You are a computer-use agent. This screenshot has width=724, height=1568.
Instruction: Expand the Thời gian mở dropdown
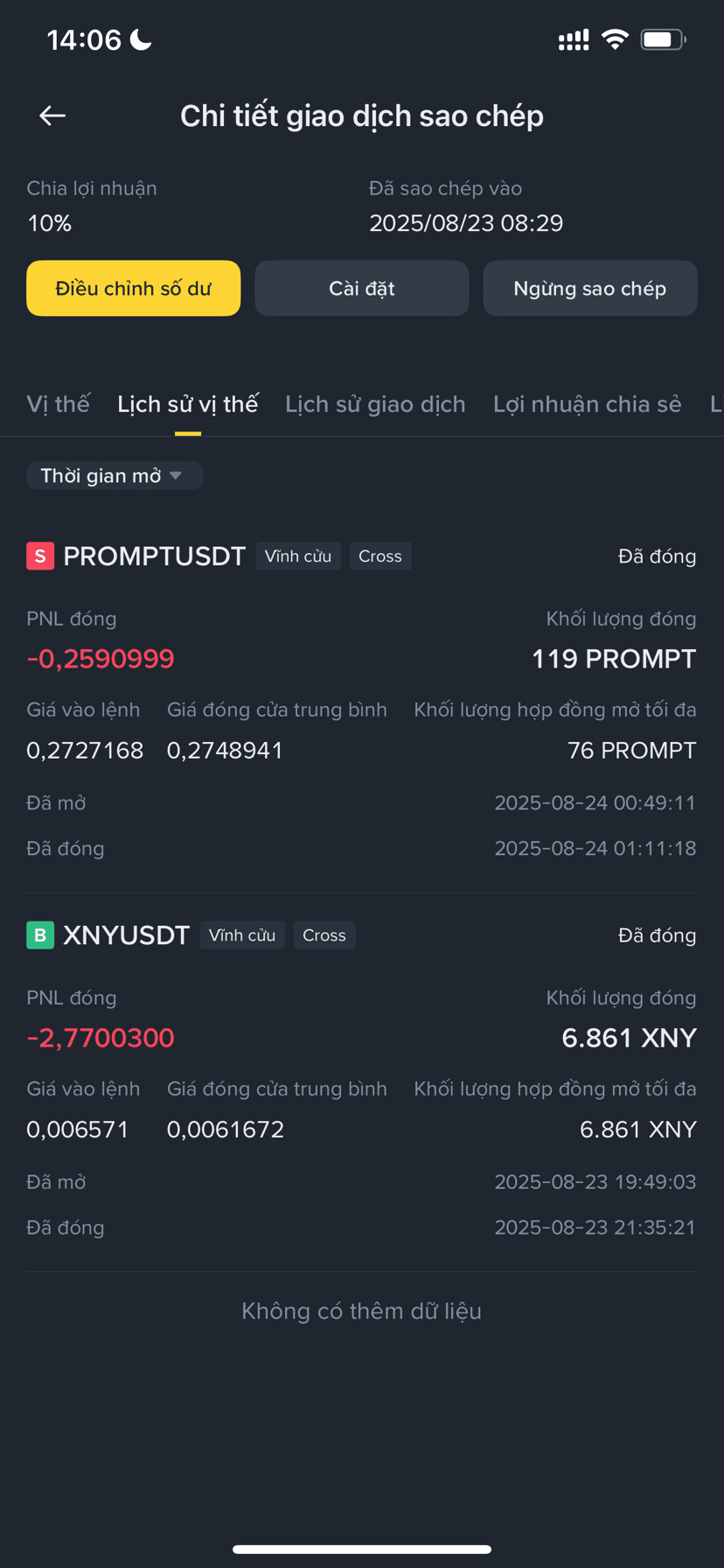coord(114,476)
